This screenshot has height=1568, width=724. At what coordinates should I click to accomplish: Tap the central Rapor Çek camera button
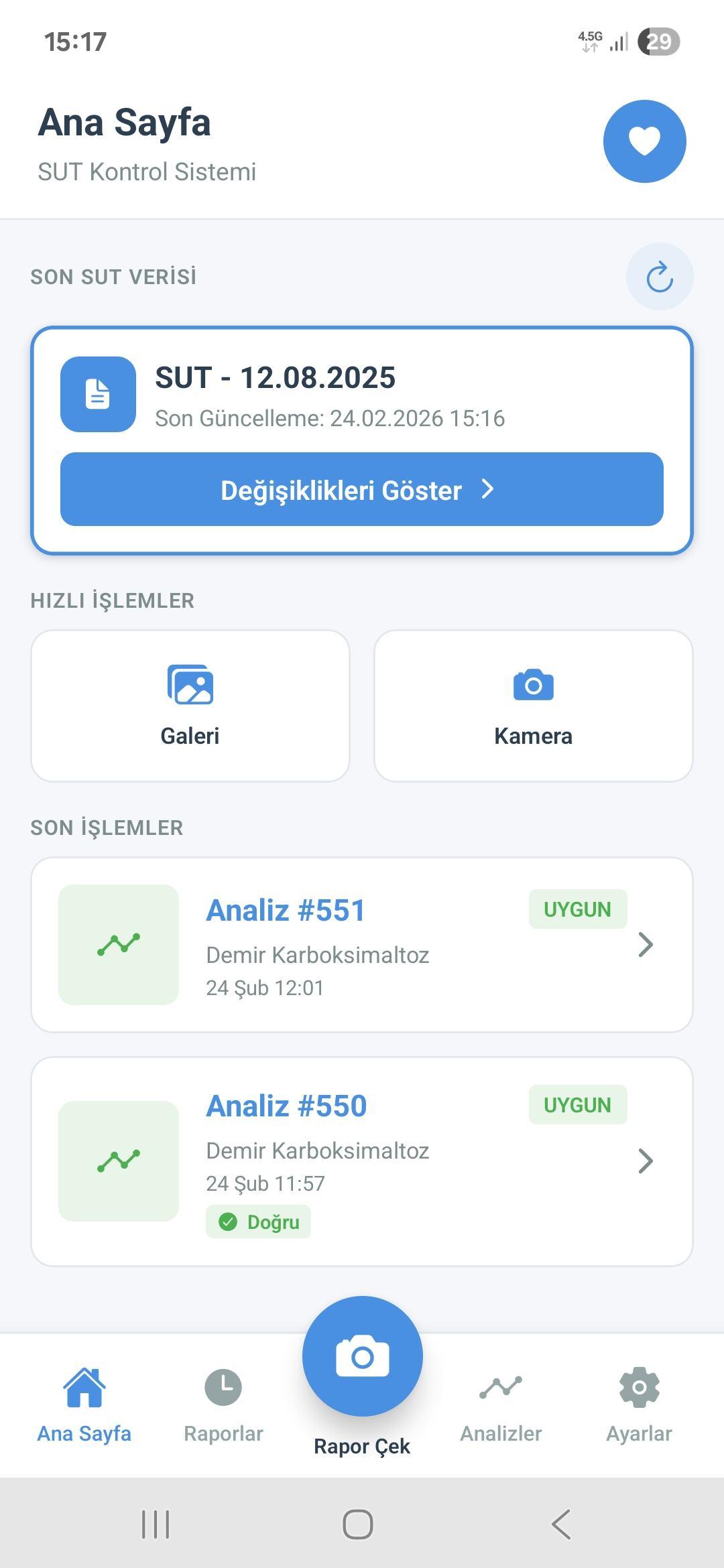(362, 1356)
